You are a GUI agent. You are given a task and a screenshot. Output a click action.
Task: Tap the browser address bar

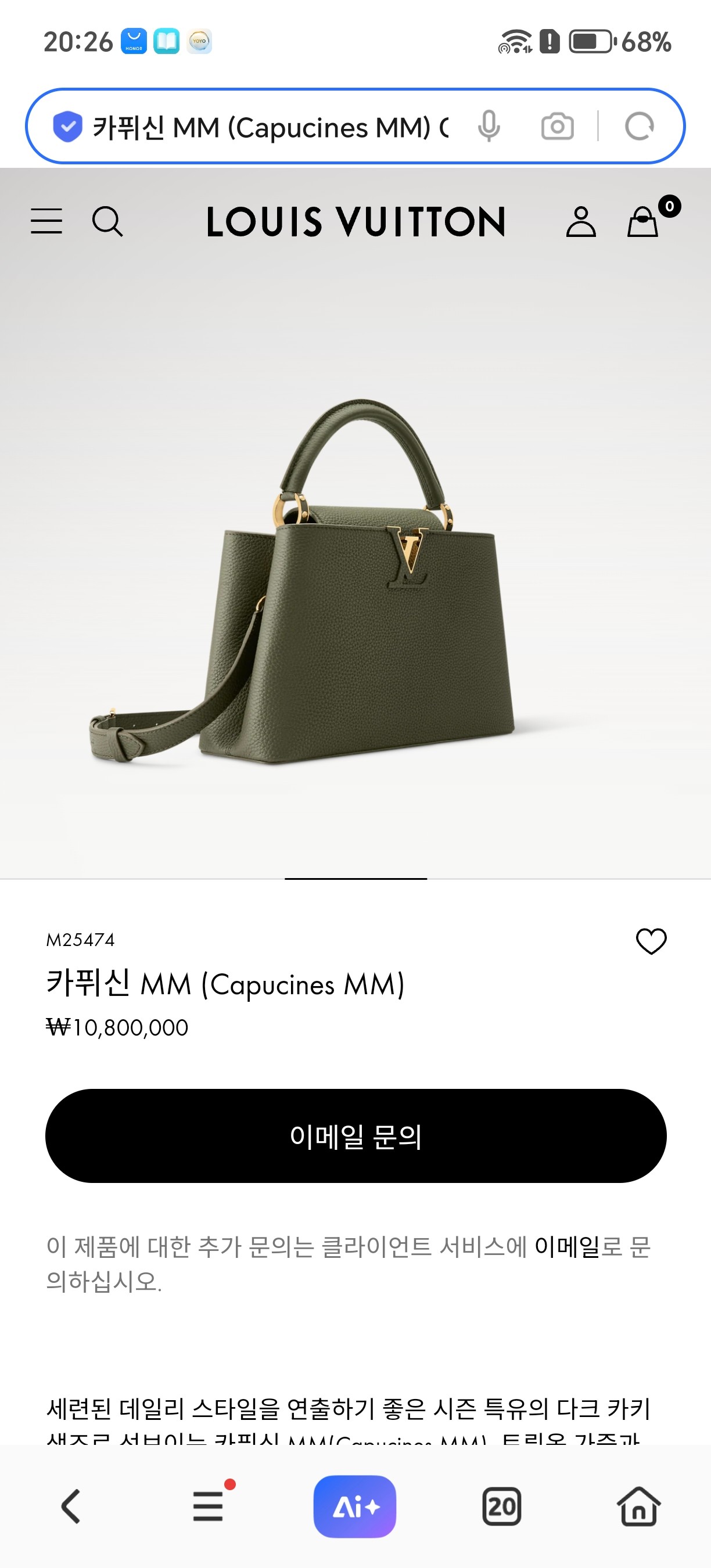[x=268, y=127]
